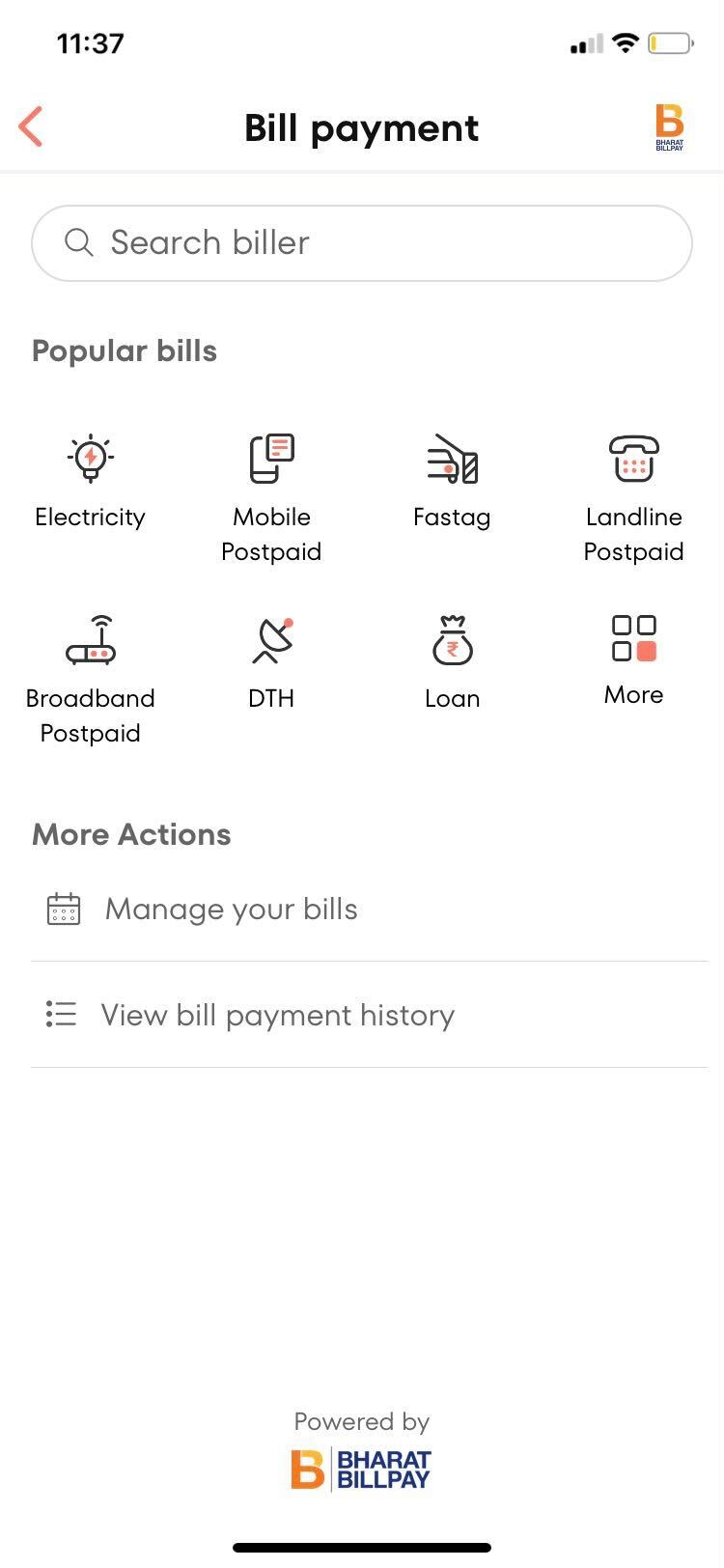
Task: Tap the Search biller field
Action: point(362,242)
